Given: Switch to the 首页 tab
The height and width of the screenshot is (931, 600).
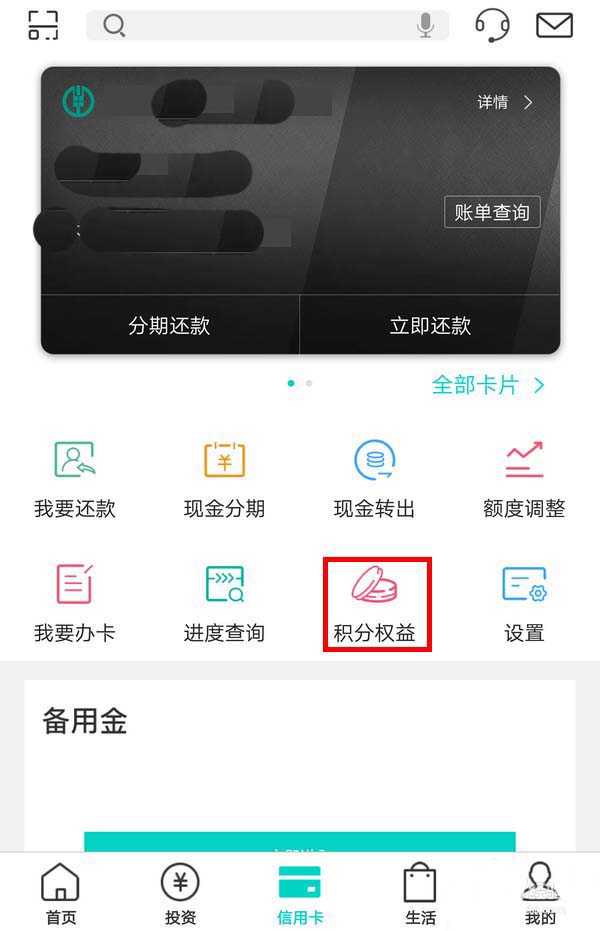Looking at the screenshot, I should (x=60, y=893).
